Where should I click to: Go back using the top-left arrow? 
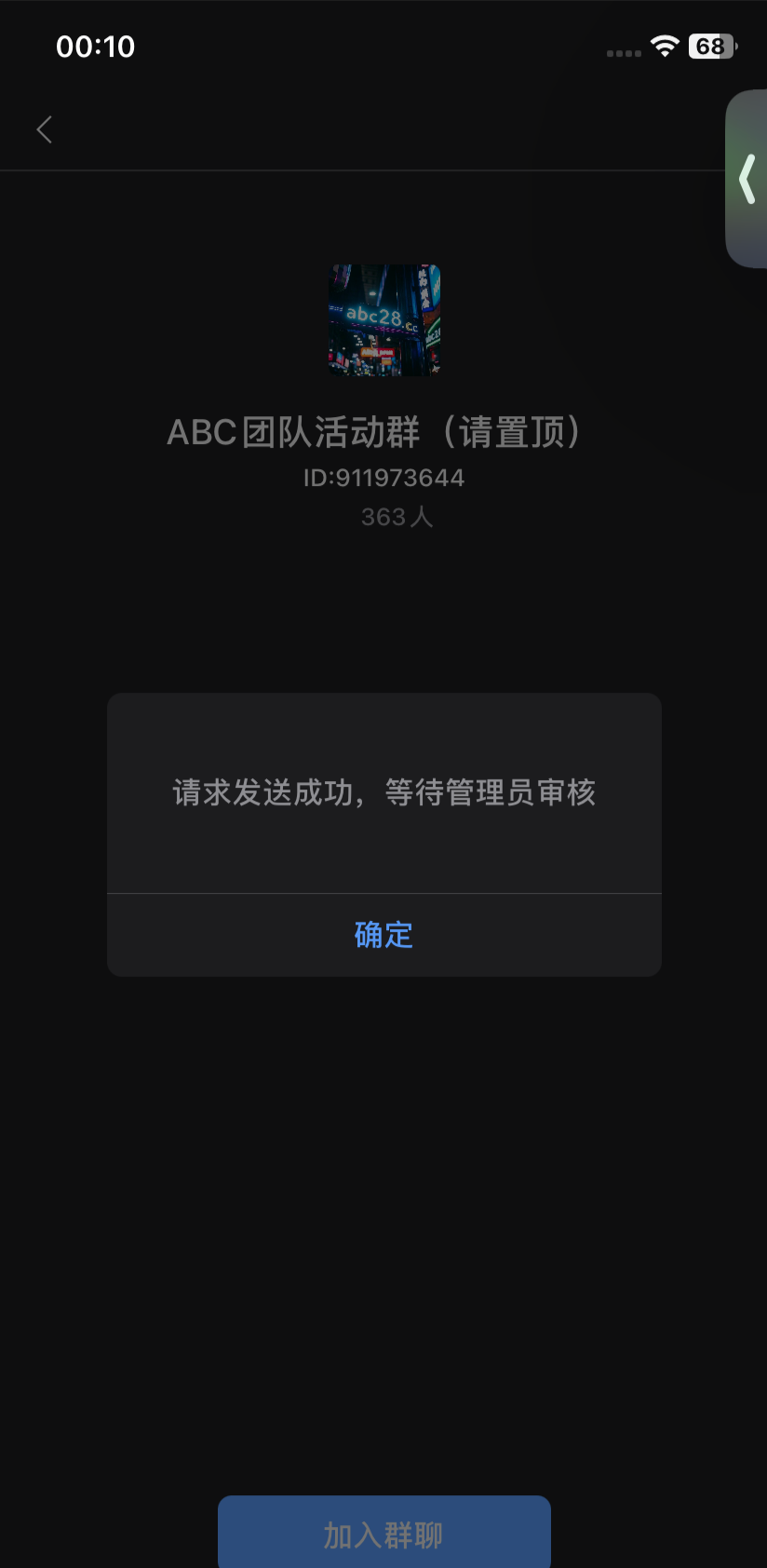[x=44, y=129]
